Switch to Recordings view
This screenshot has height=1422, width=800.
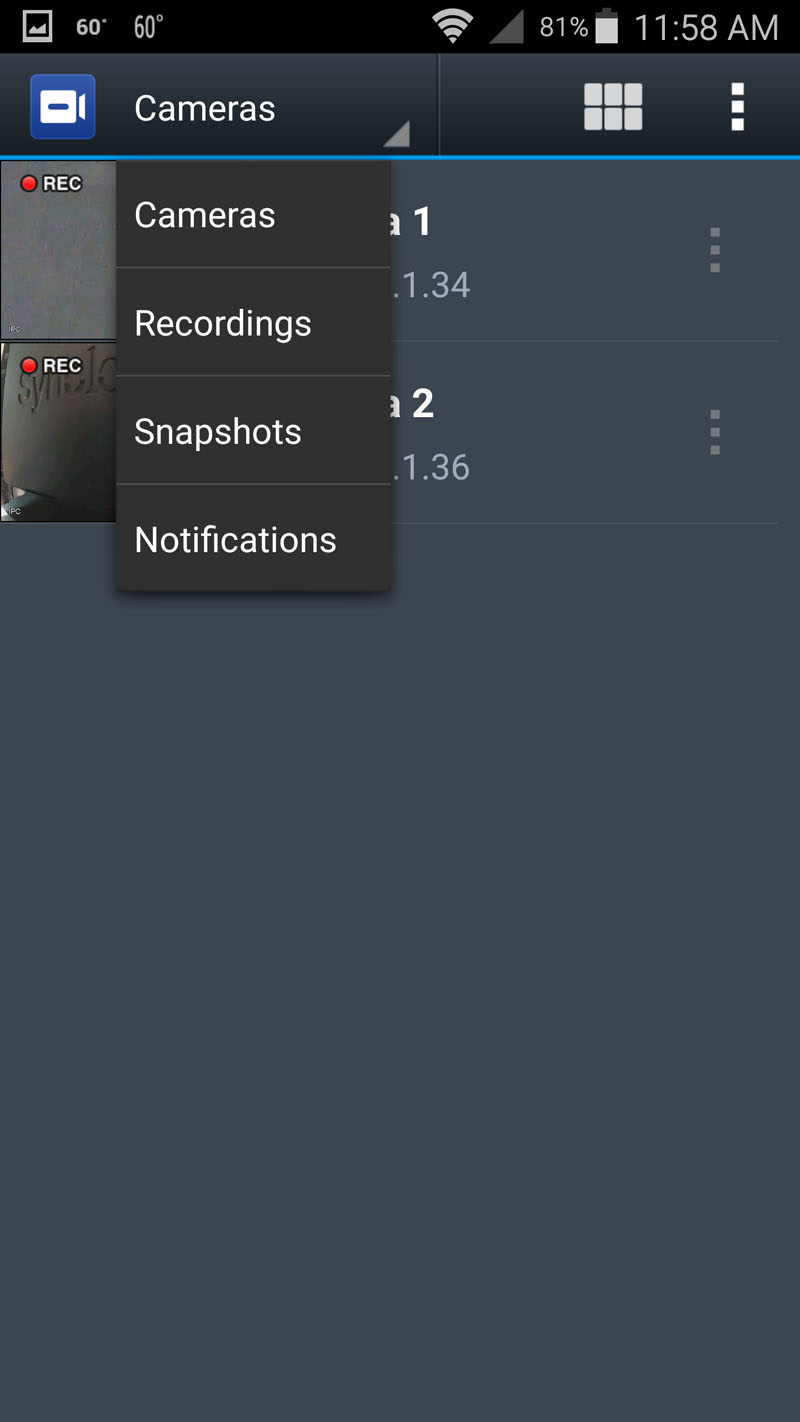252,323
